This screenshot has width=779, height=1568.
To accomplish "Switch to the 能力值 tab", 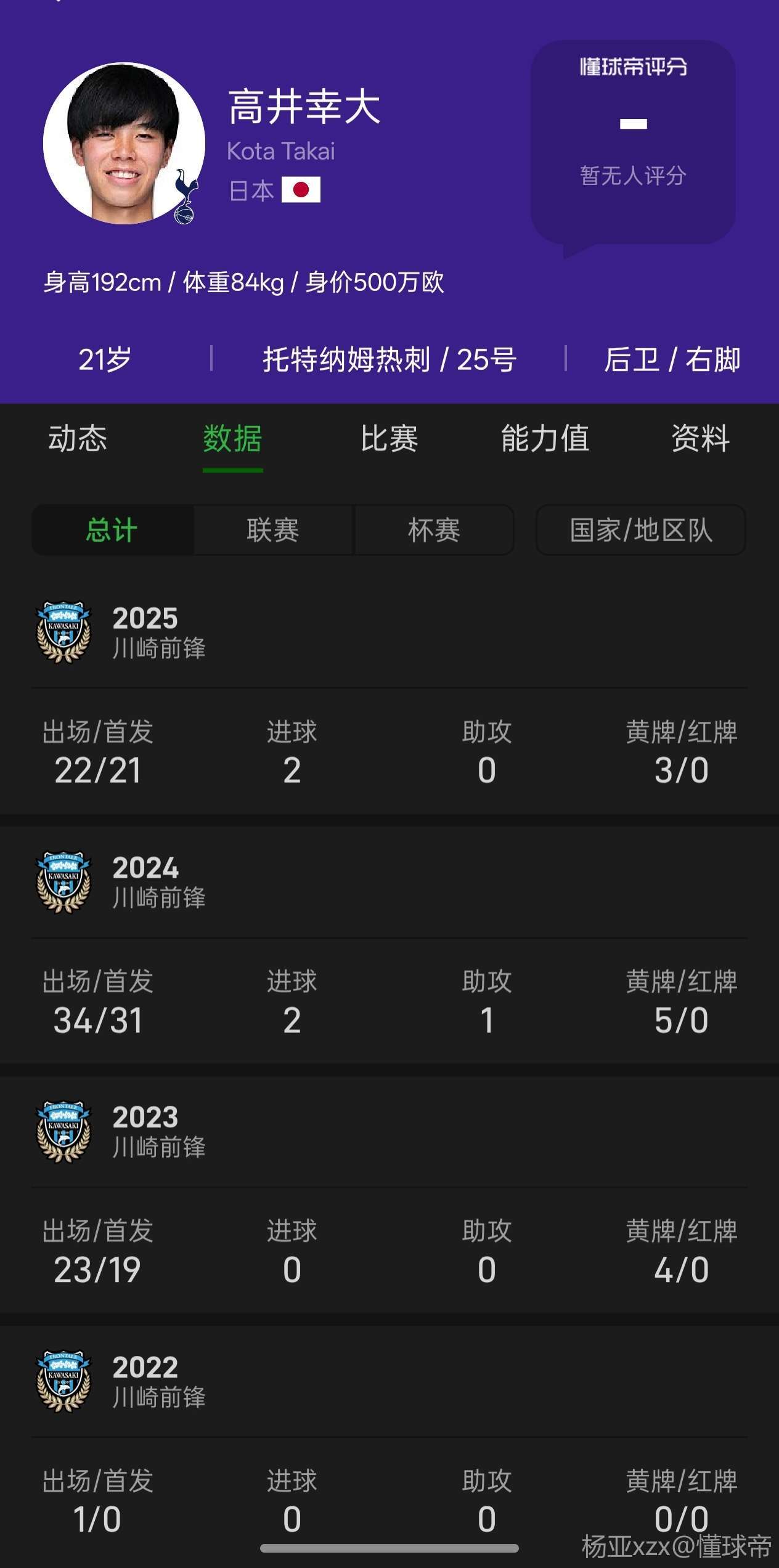I will click(x=545, y=439).
